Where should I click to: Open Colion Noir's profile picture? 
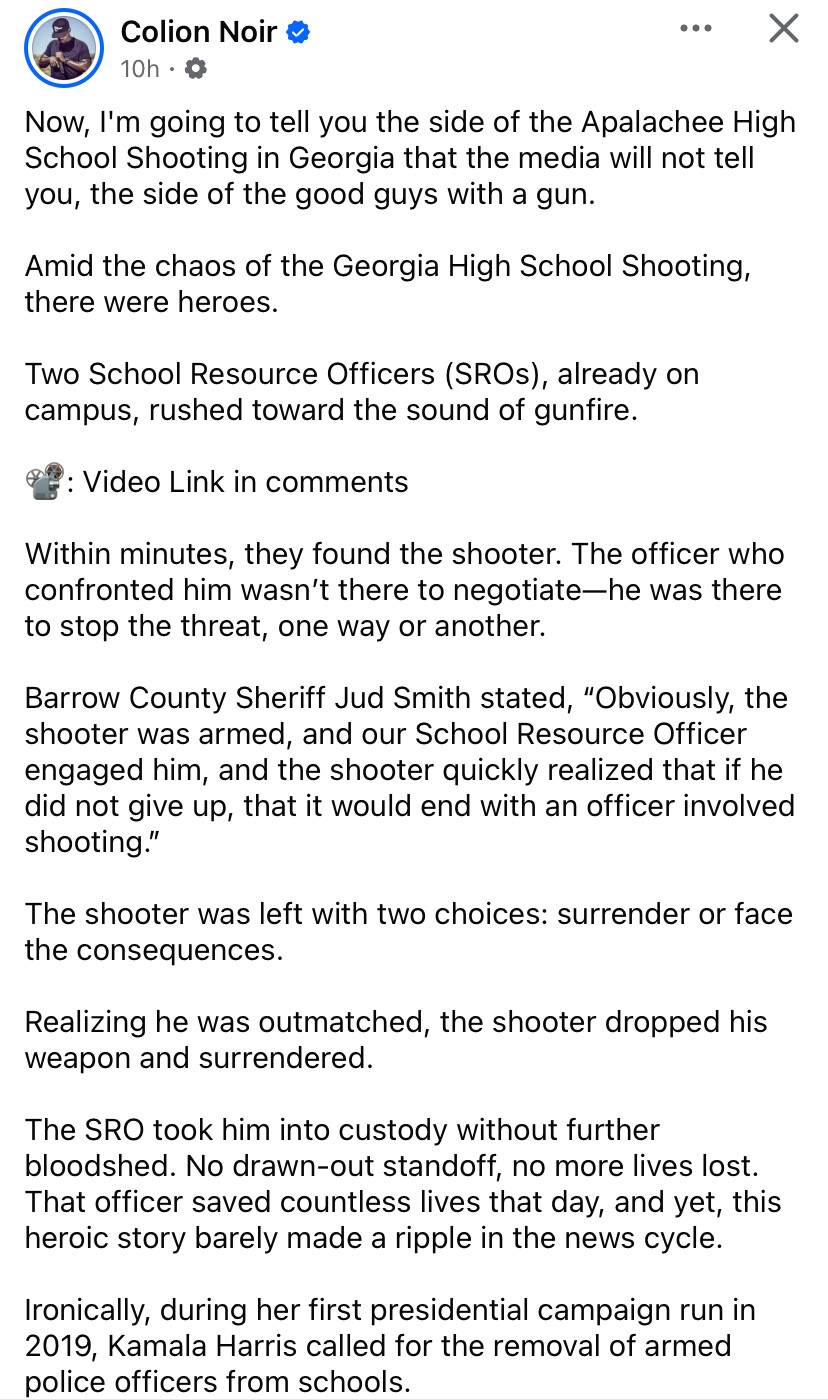(64, 47)
